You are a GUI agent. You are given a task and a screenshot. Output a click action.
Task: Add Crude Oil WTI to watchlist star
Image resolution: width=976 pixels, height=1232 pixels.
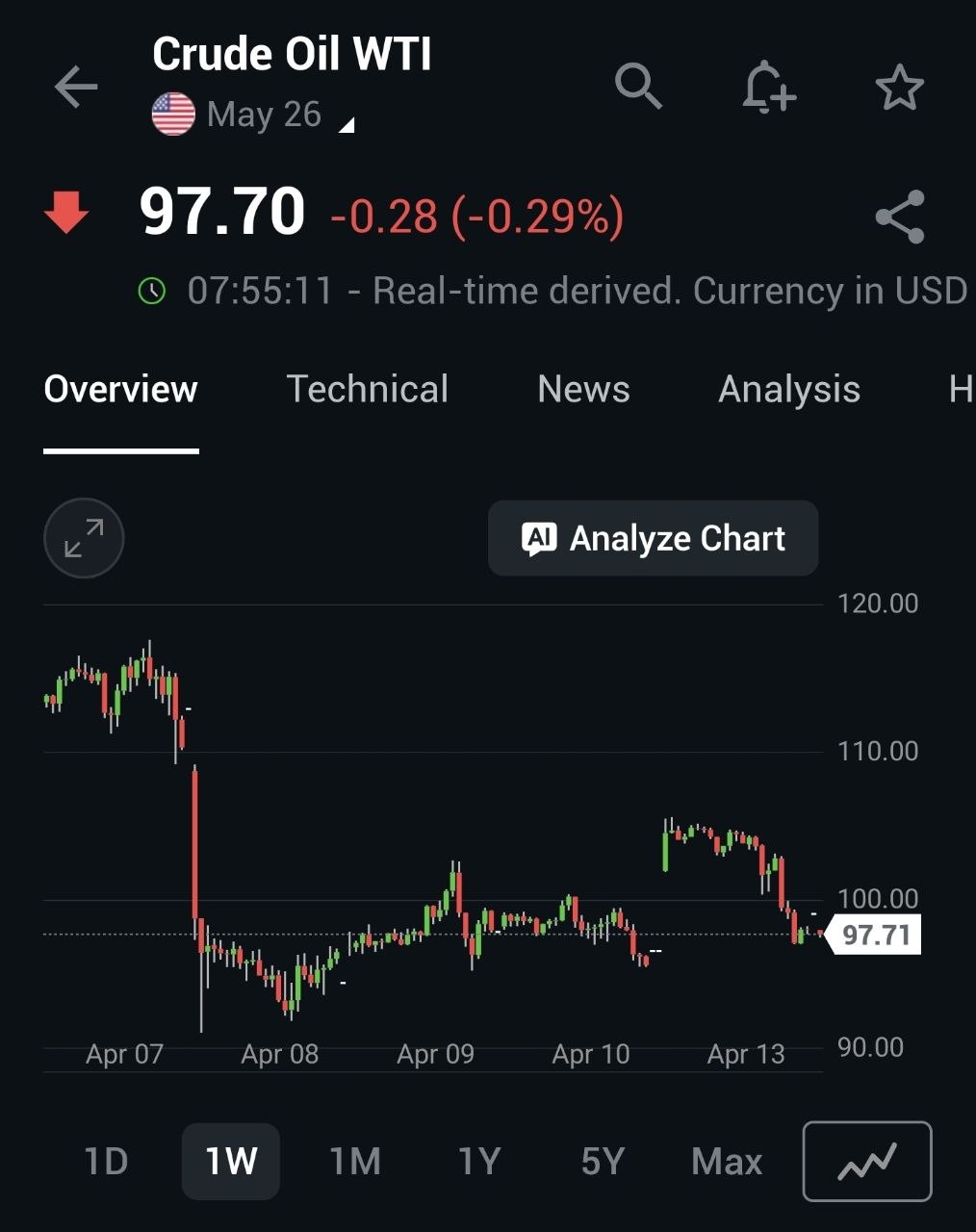(x=899, y=88)
